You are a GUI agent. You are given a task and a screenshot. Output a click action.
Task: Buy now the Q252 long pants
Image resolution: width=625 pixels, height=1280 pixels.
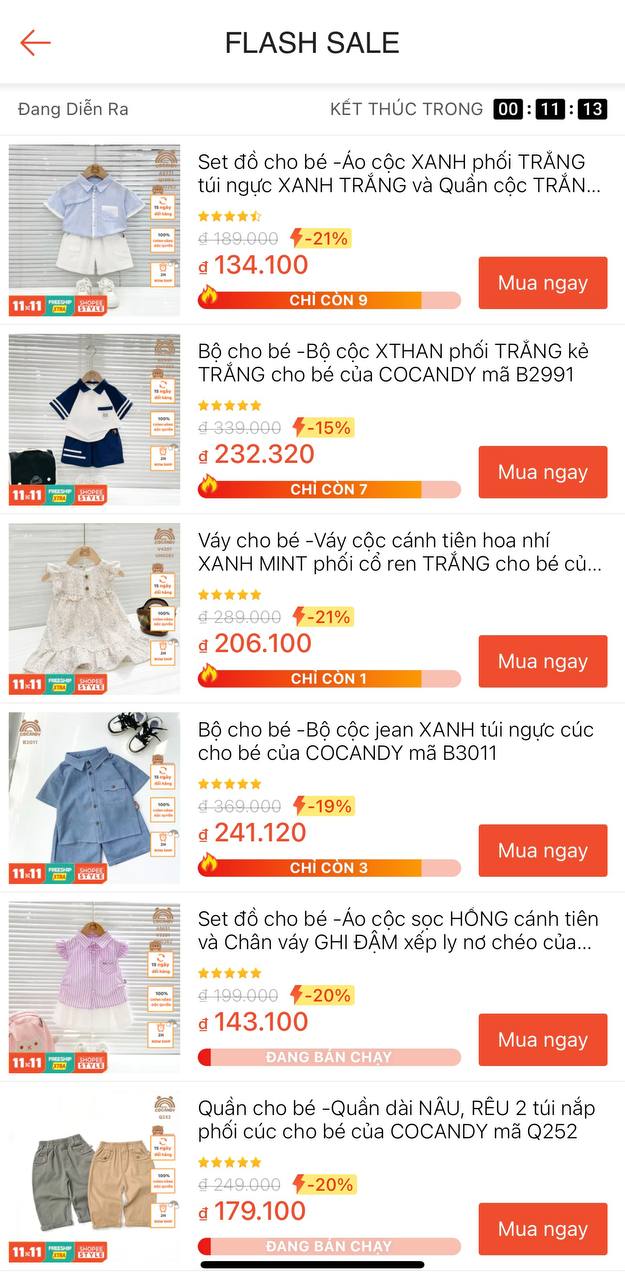tap(542, 1229)
